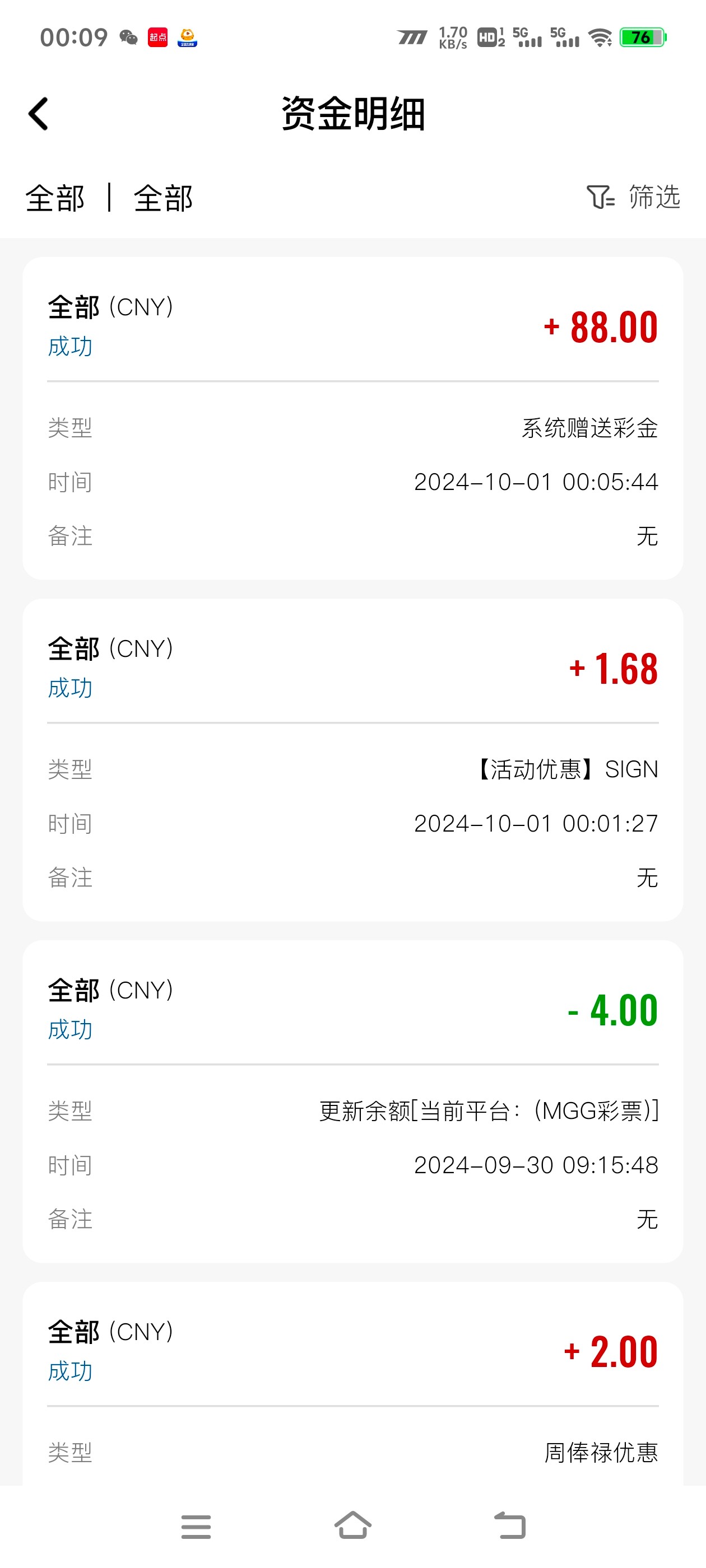Open the 筛选 filter options
This screenshot has width=706, height=1568.
point(634,197)
